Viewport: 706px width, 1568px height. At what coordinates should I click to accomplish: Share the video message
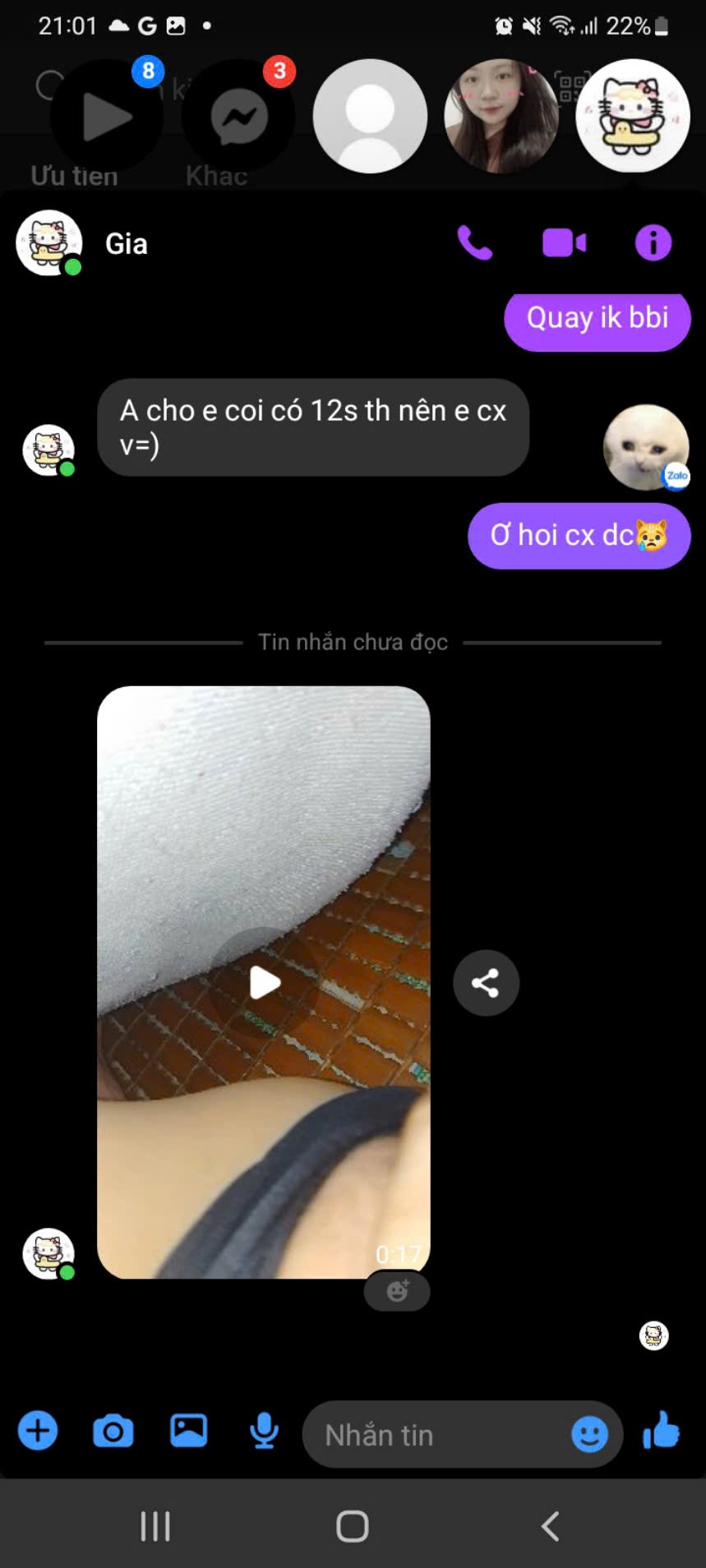(486, 983)
